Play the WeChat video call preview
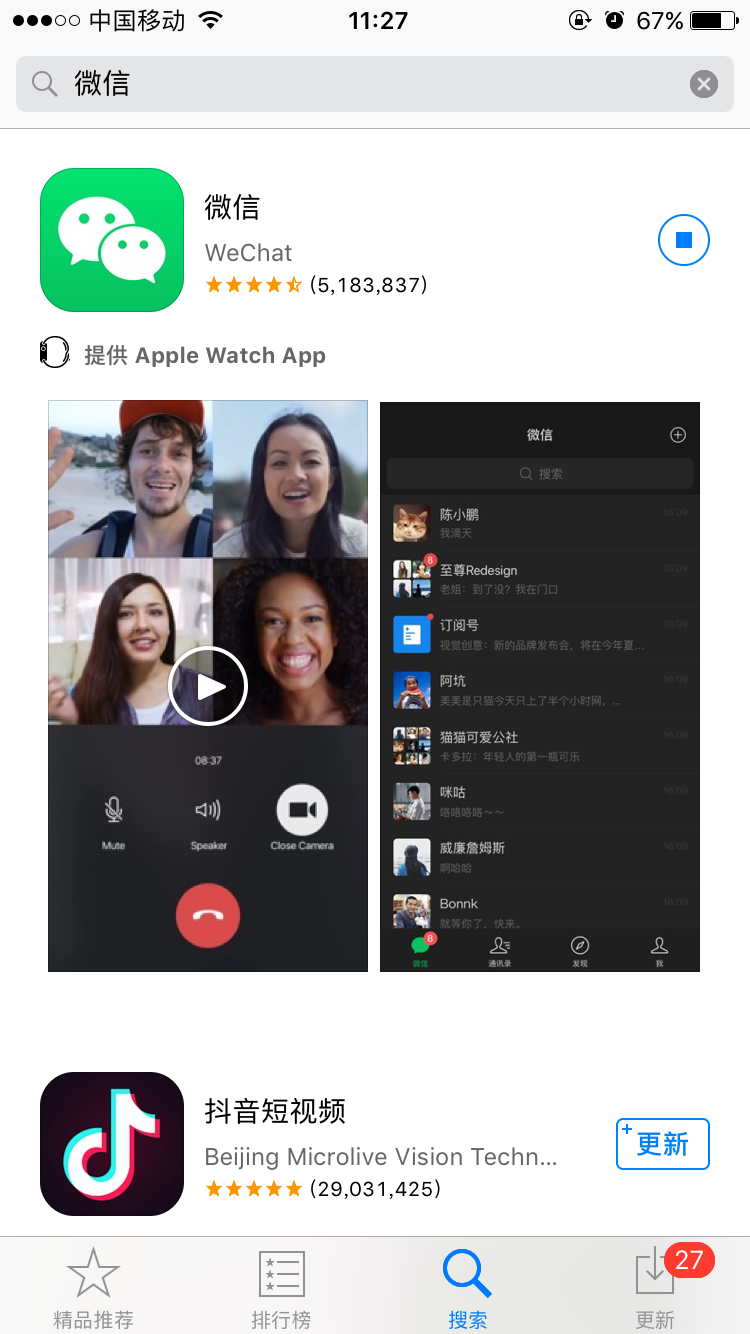This screenshot has height=1334, width=750. tap(208, 686)
